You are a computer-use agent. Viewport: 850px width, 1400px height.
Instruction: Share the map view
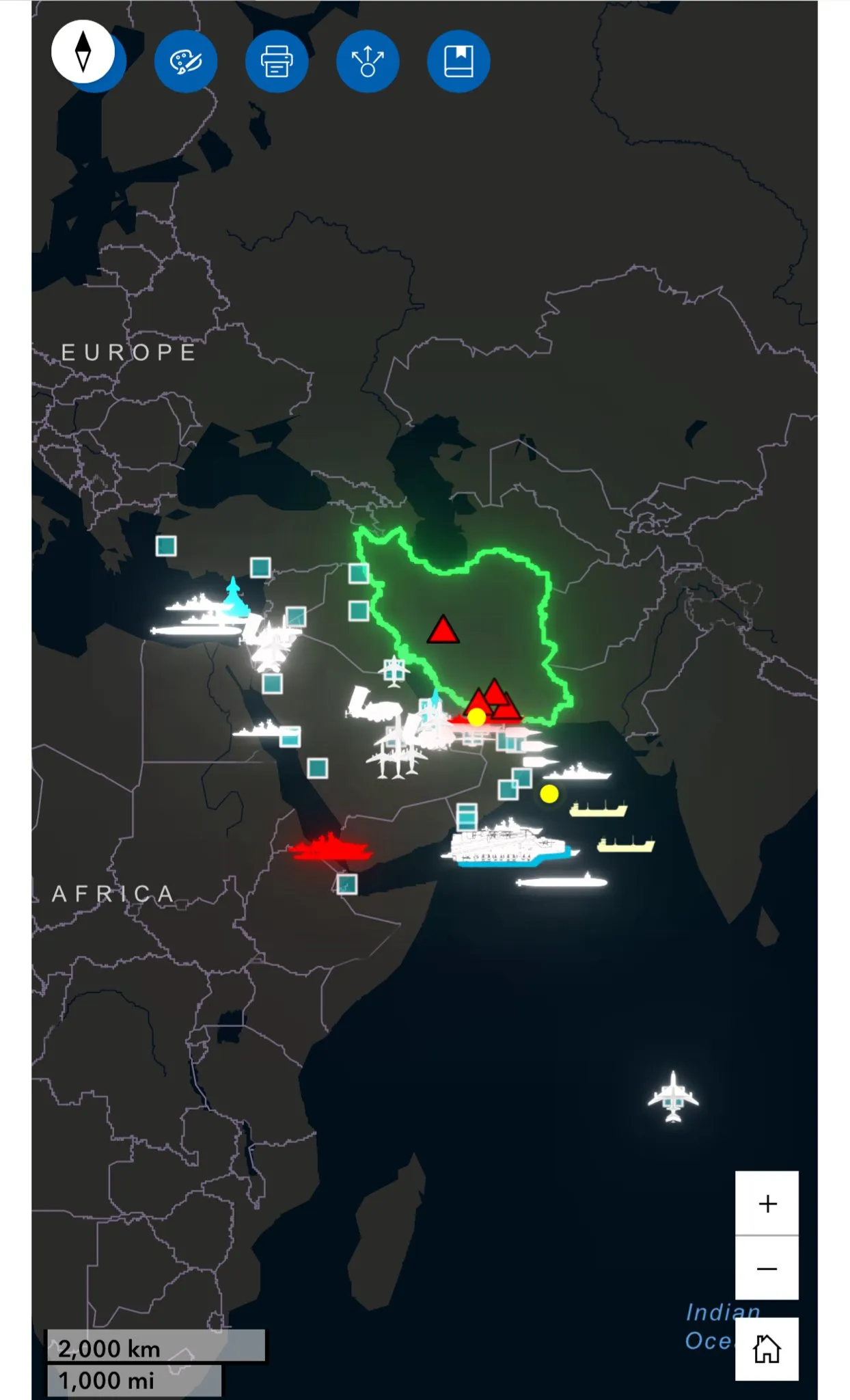tap(368, 62)
